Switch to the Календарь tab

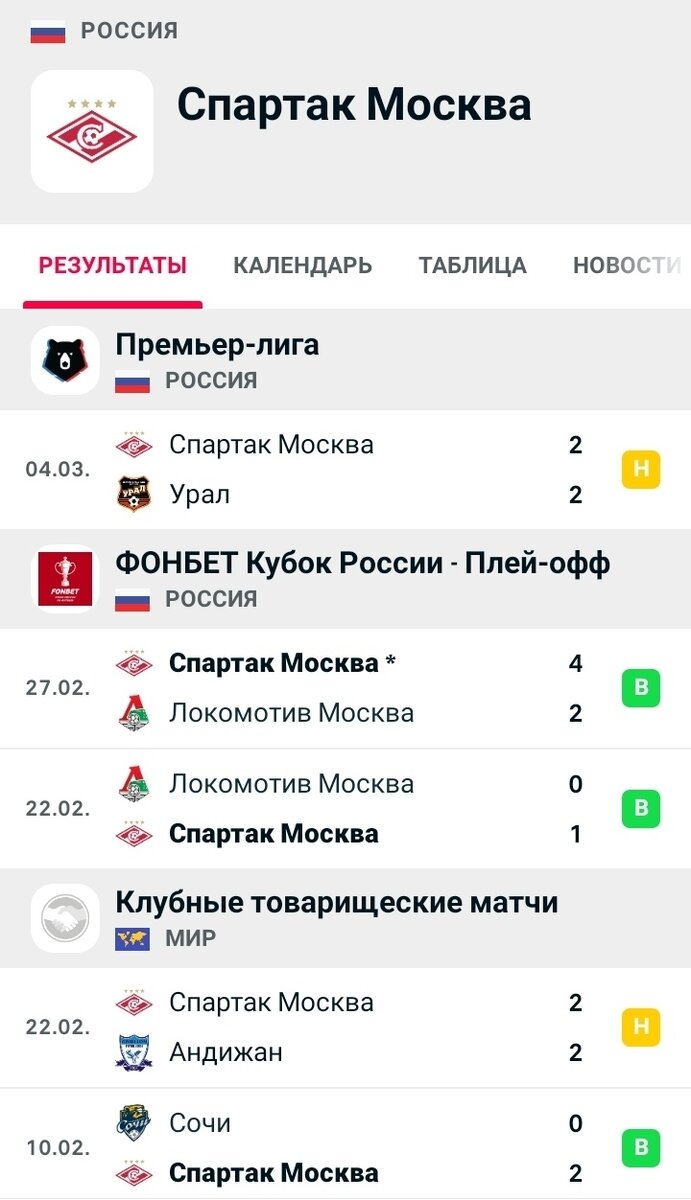click(303, 265)
